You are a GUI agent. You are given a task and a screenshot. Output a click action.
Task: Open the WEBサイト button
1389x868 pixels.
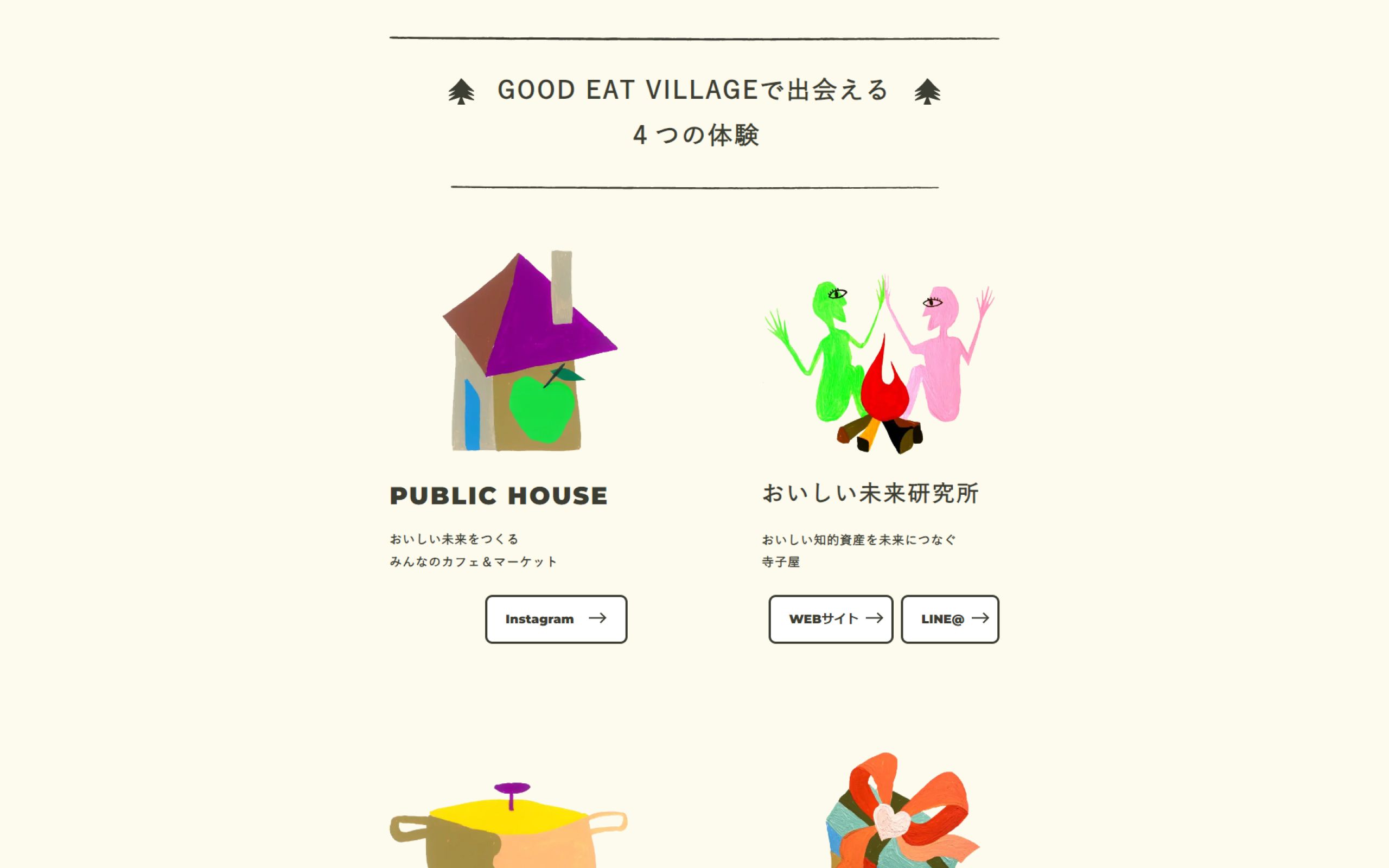tap(831, 619)
